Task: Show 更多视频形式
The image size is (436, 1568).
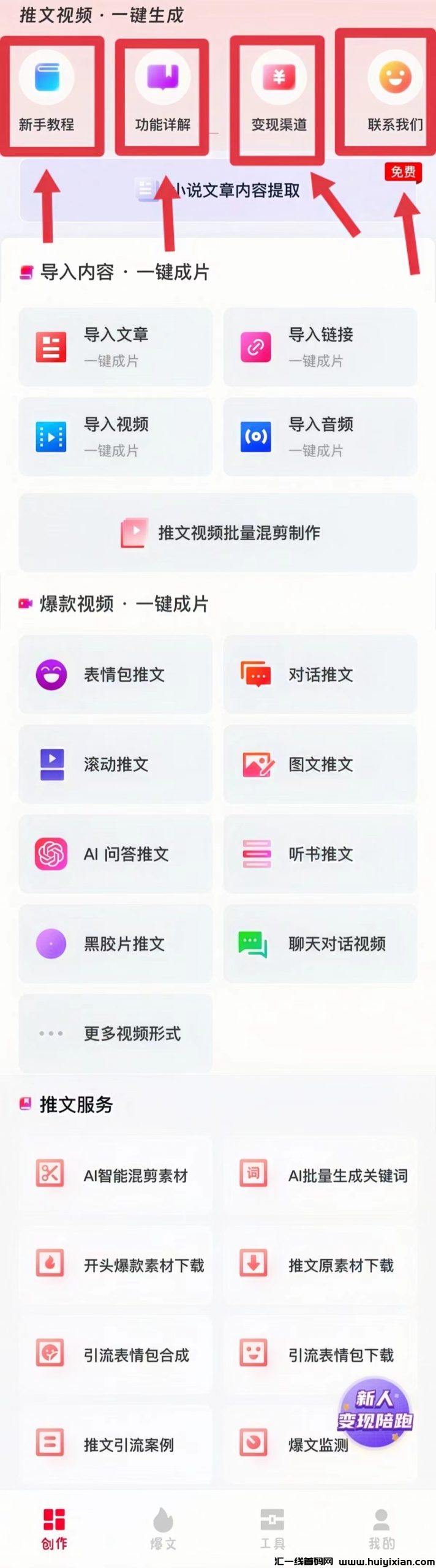Action: click(116, 1033)
